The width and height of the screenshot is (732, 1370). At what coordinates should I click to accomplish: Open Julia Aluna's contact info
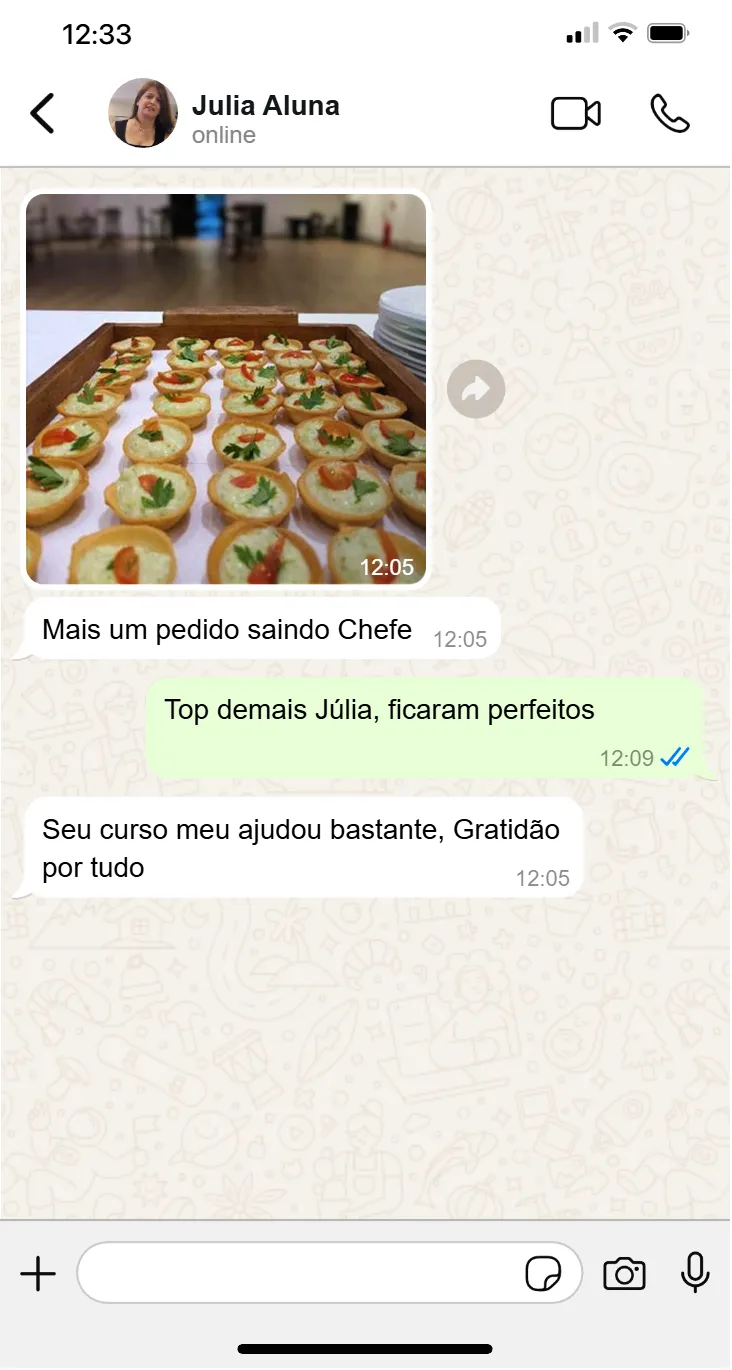coord(265,118)
